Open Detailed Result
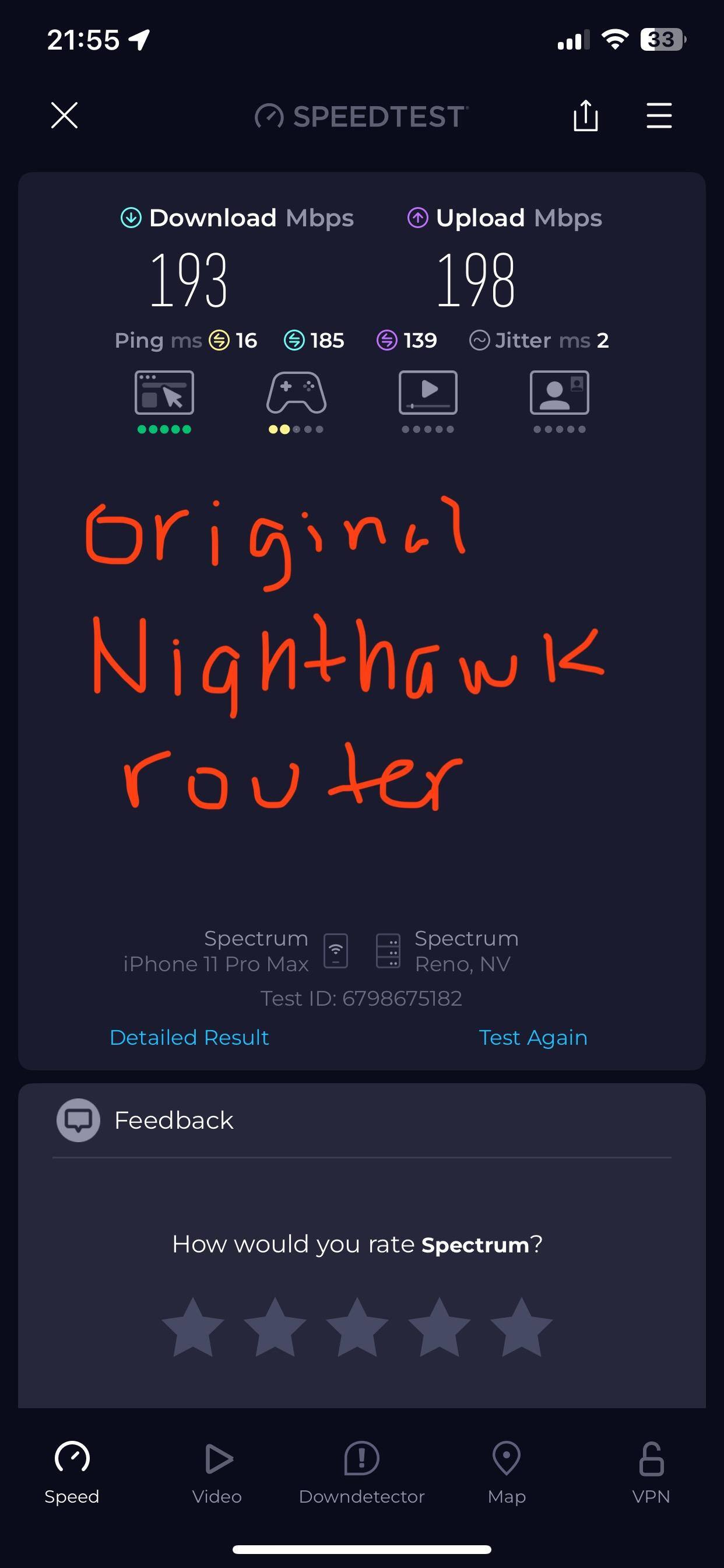Image resolution: width=724 pixels, height=1568 pixels. tap(189, 1037)
